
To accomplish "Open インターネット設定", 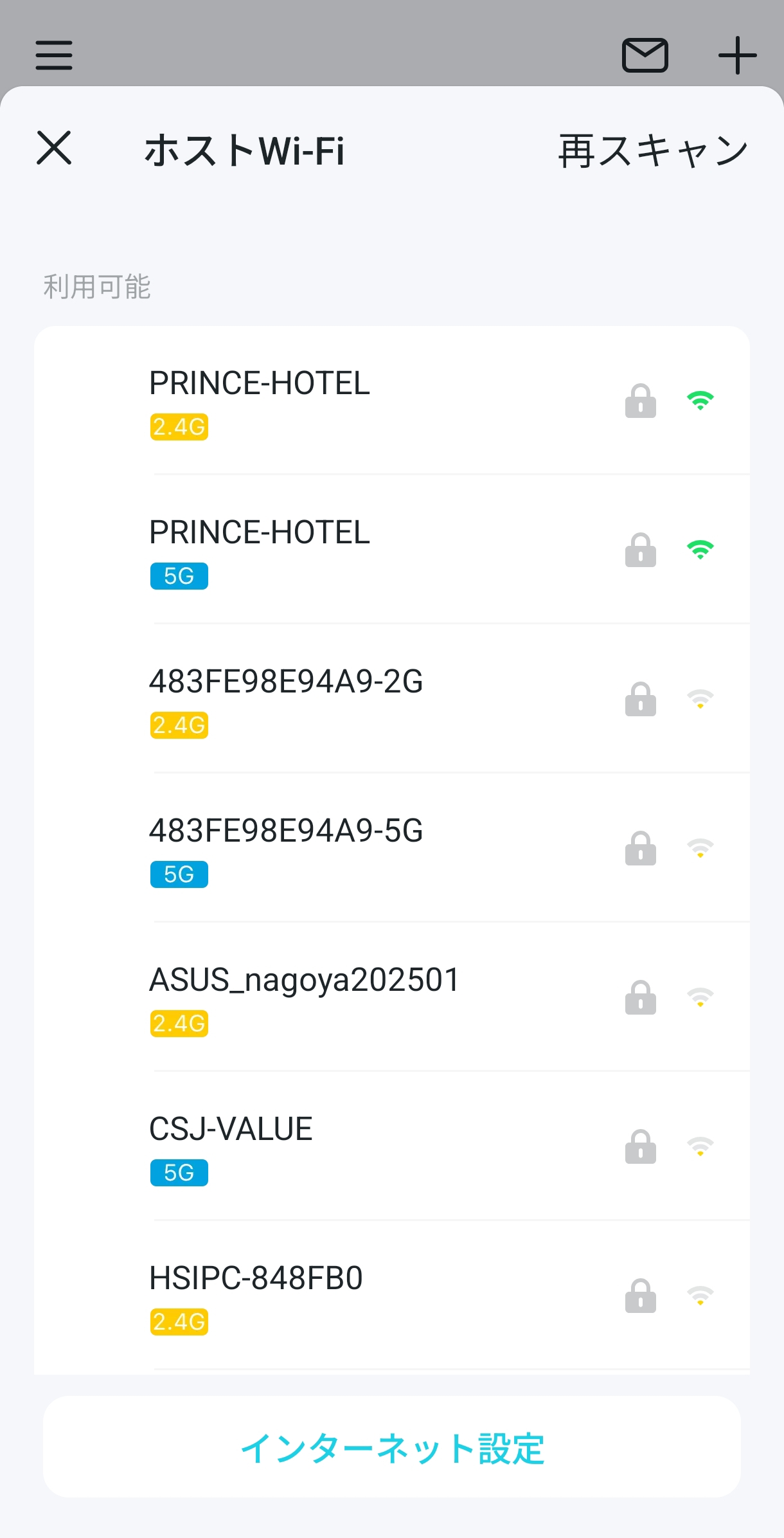I will [x=392, y=1447].
